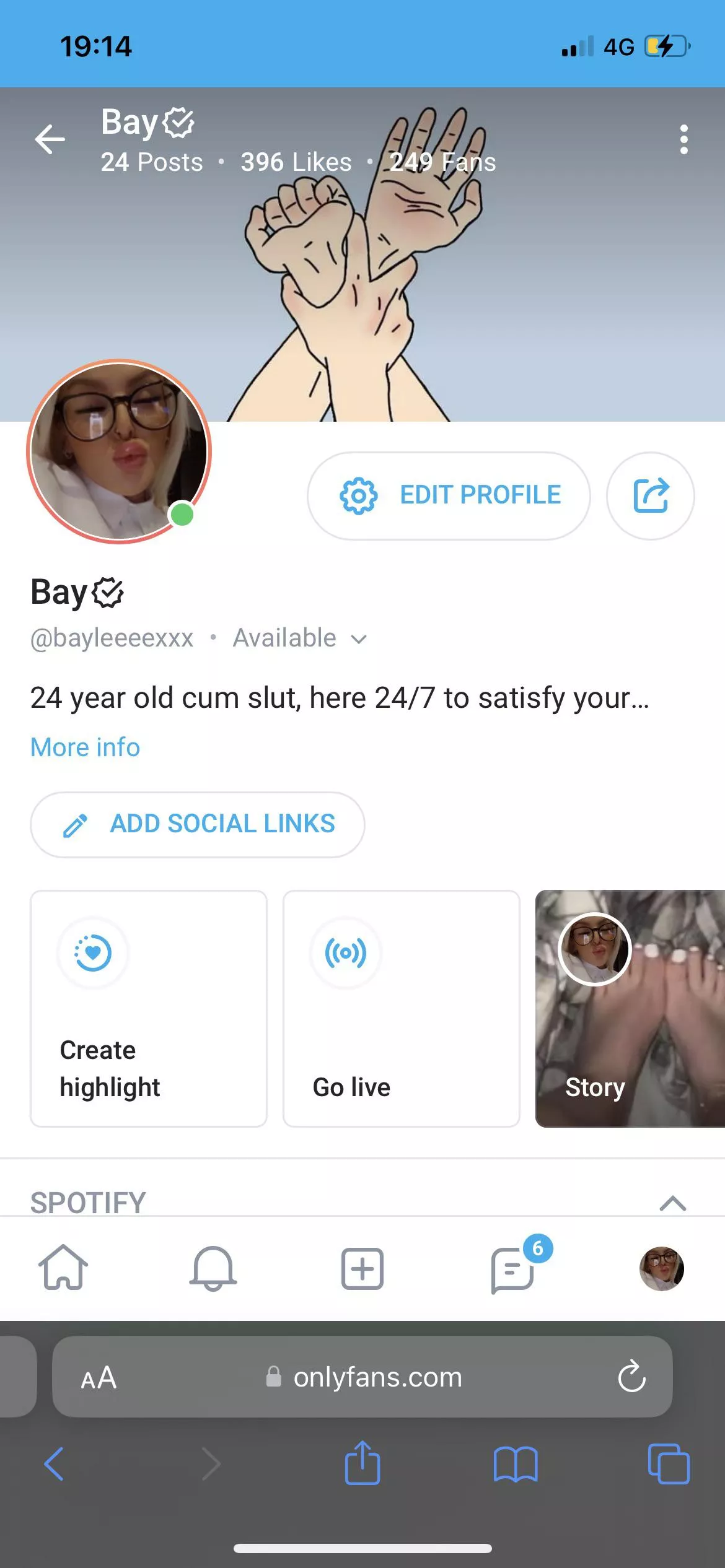Open the Safari AA text options
Screen dimensions: 725x1568
click(x=99, y=1377)
